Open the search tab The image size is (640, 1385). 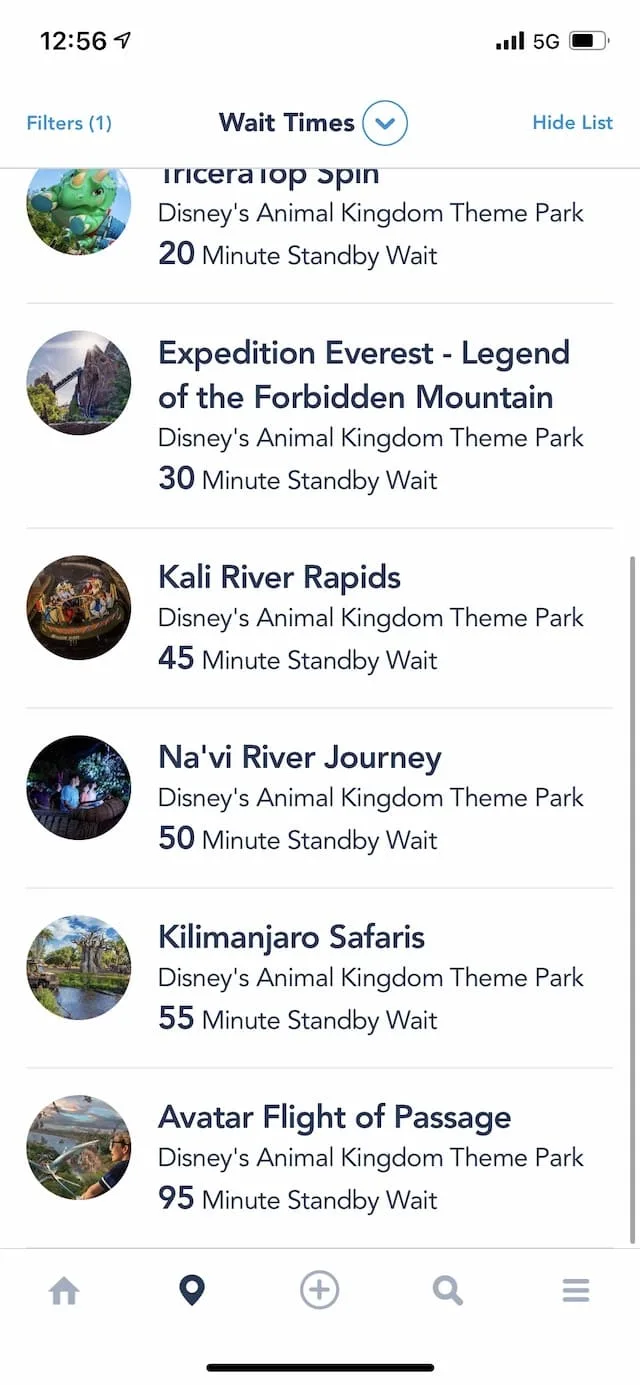click(448, 1291)
